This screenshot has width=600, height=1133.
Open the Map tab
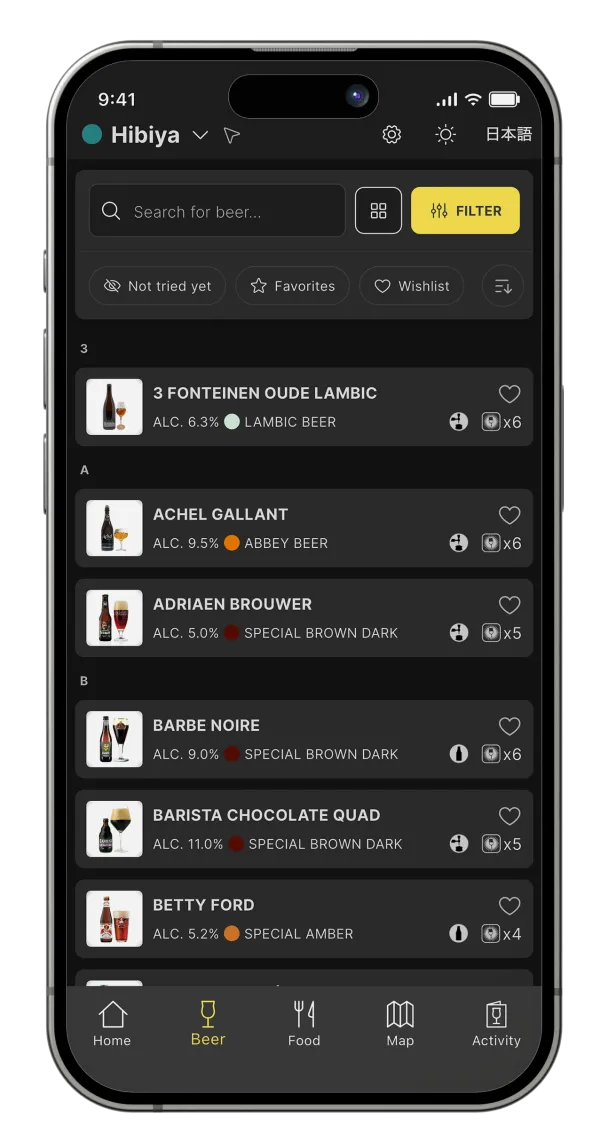(400, 1024)
